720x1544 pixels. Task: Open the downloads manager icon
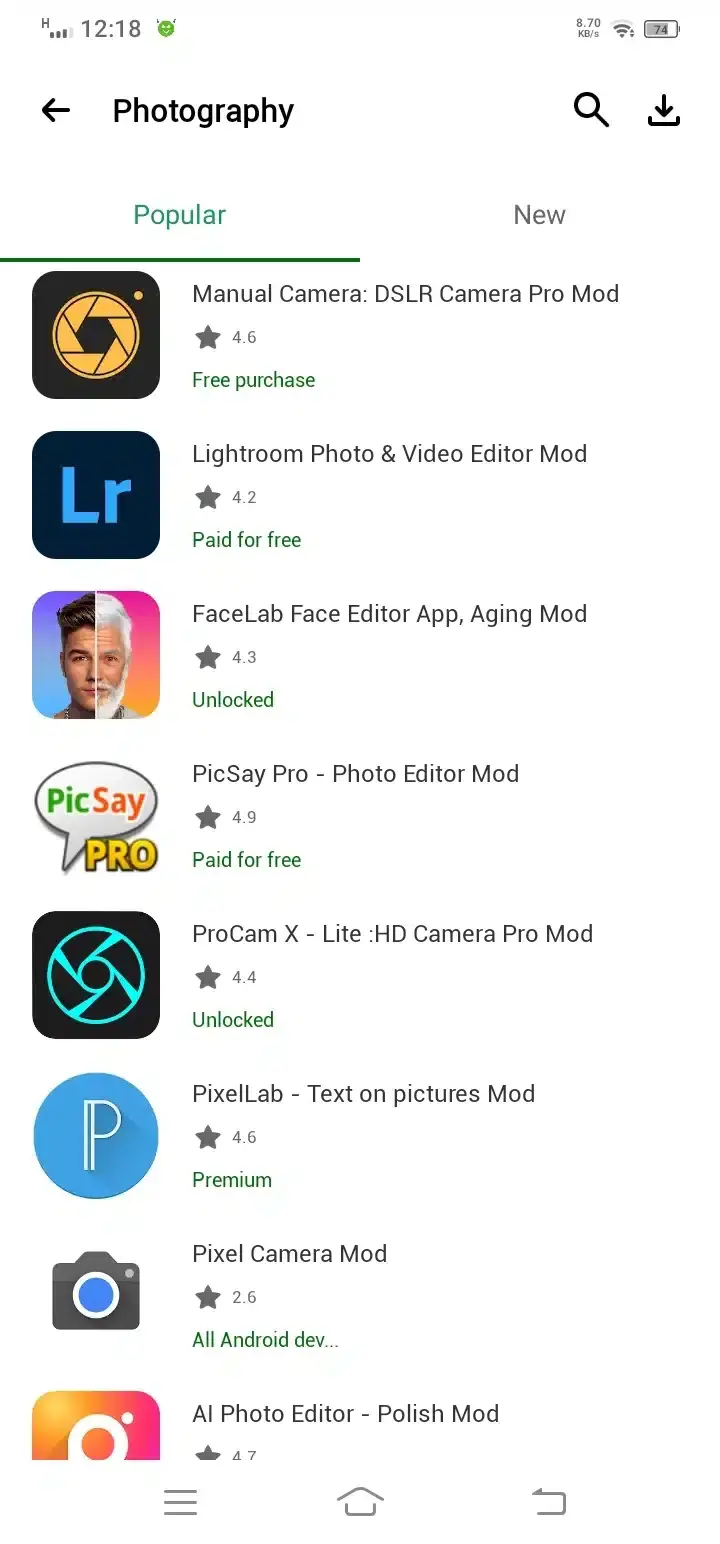663,110
